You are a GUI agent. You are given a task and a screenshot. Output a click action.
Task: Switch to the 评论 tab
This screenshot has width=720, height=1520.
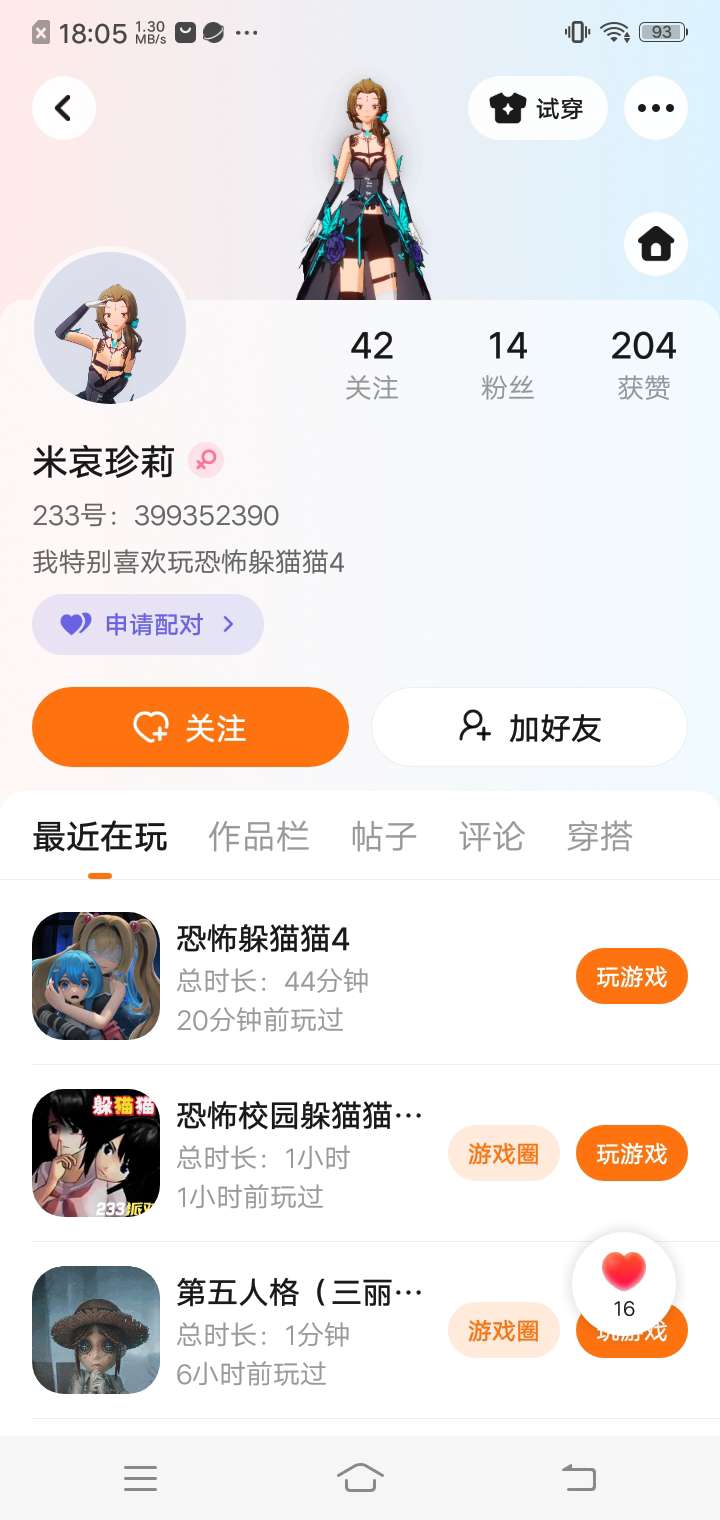(x=491, y=836)
